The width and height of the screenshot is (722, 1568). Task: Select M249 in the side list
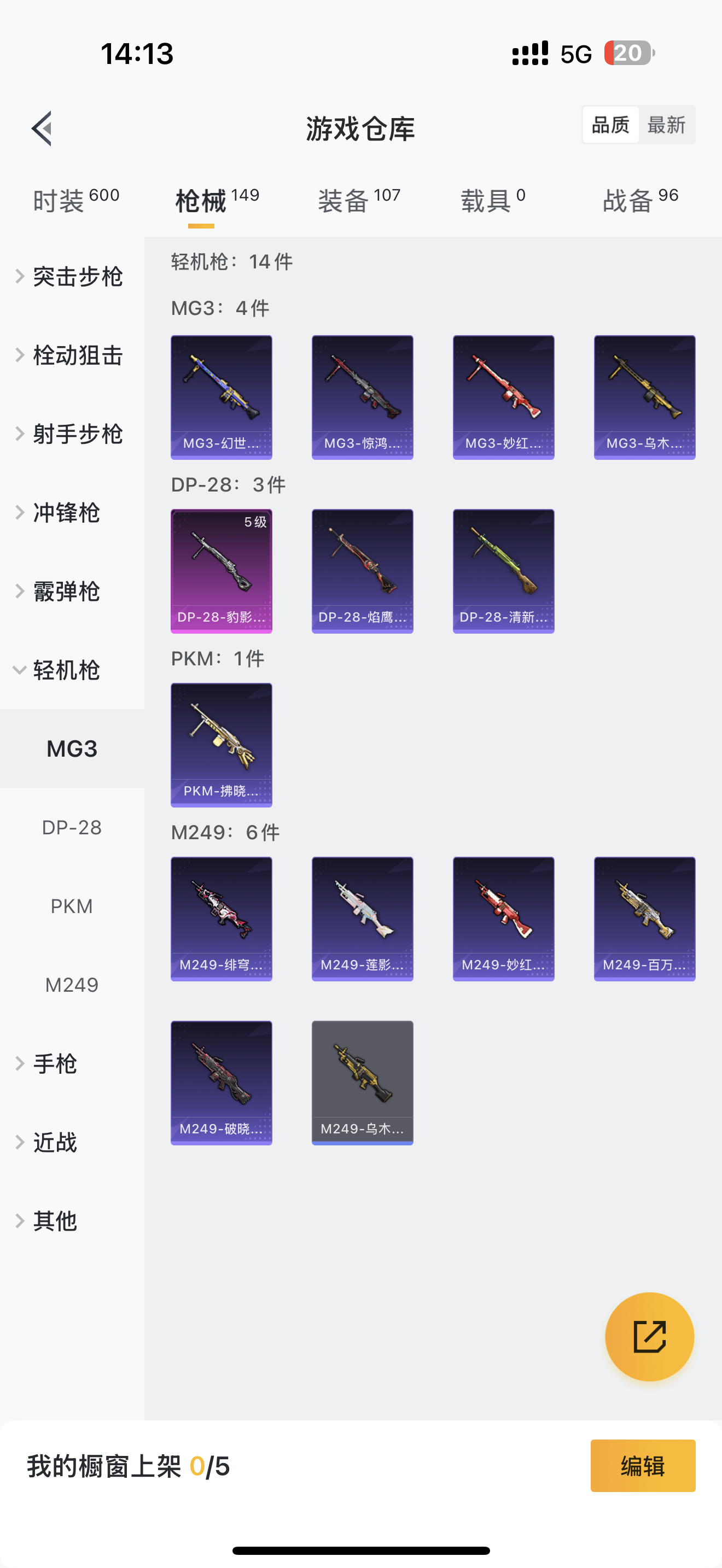[72, 984]
